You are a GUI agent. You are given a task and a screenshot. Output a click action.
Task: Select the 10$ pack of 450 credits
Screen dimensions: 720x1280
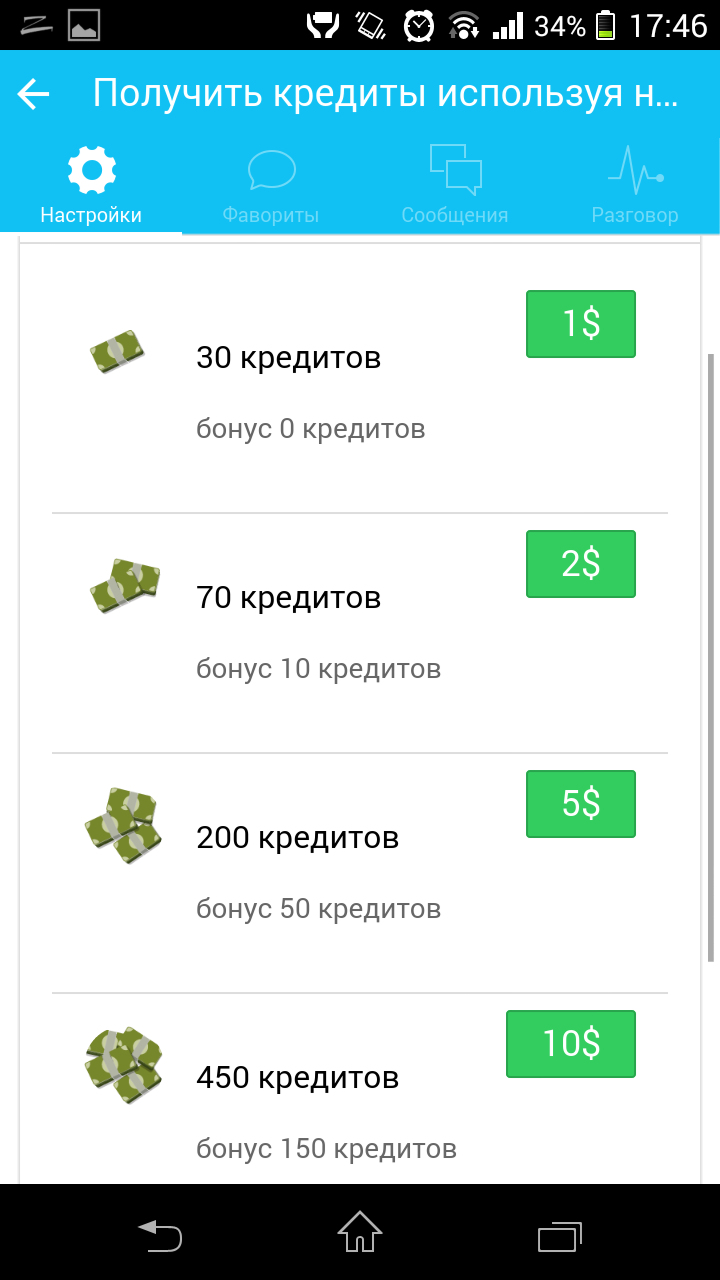(571, 1044)
